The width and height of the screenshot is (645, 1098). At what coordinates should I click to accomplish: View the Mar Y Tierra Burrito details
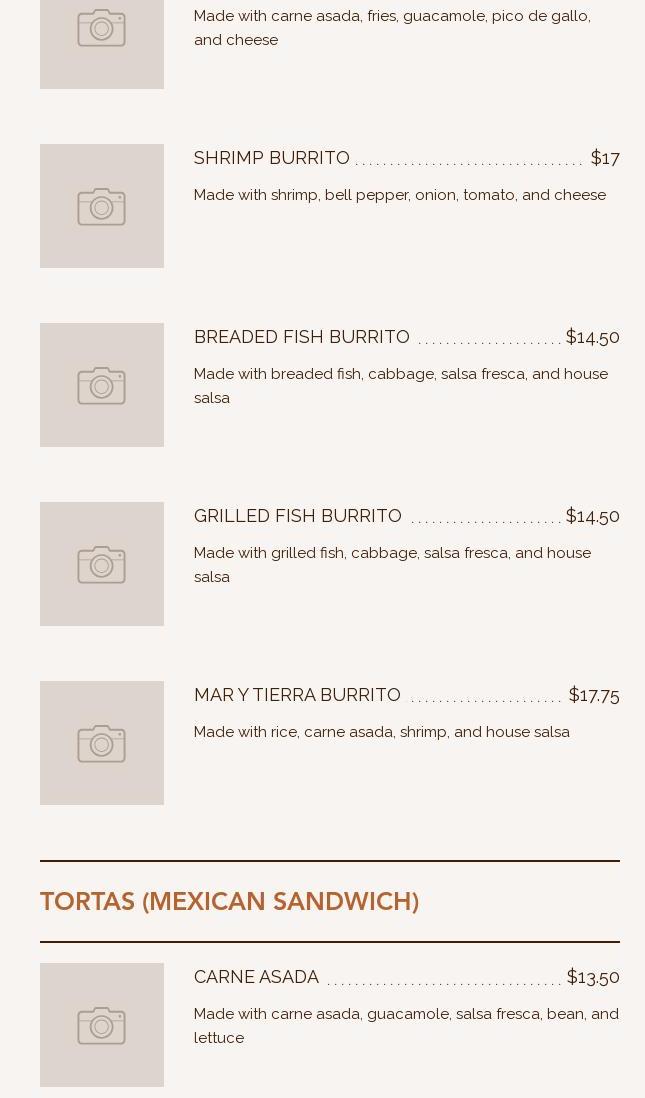[x=297, y=695]
